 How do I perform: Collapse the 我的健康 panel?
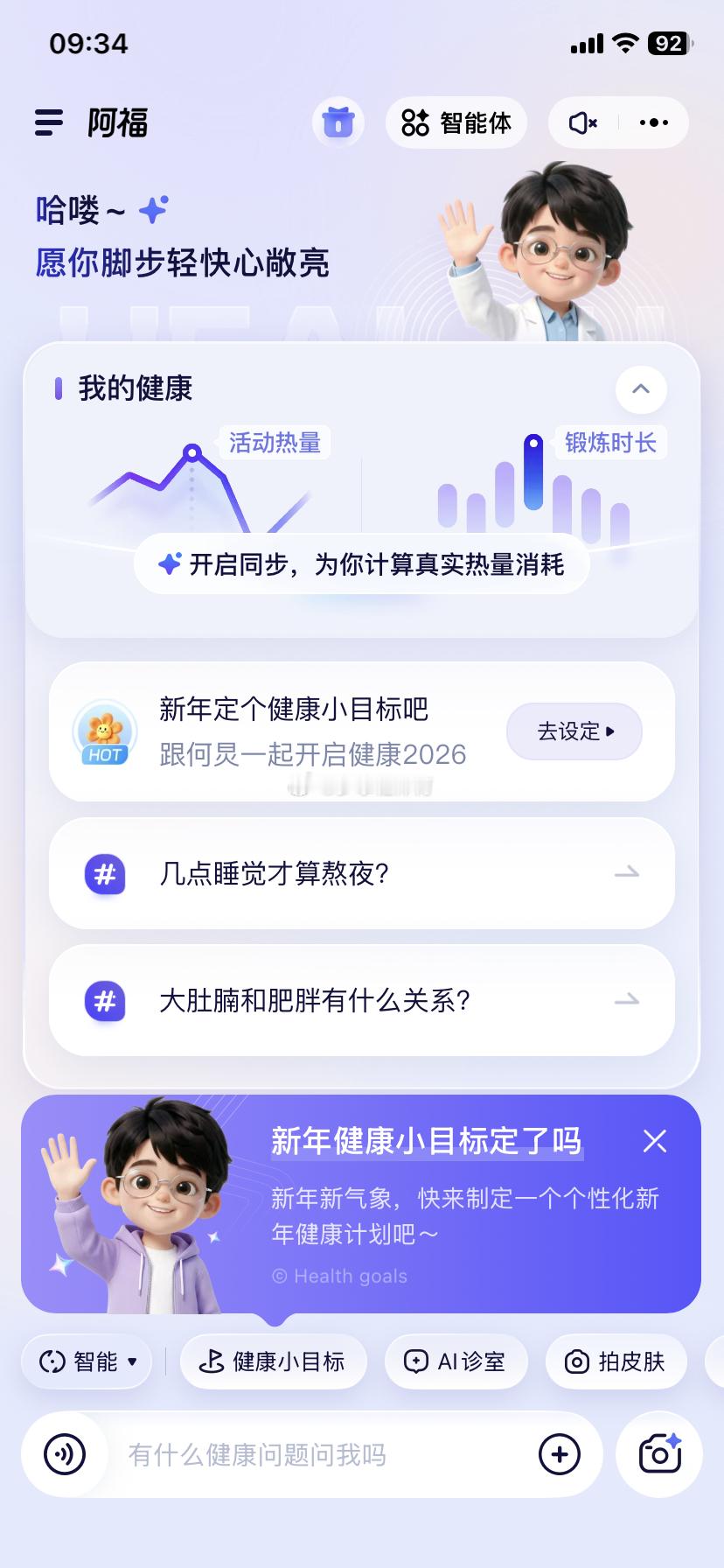[x=640, y=390]
